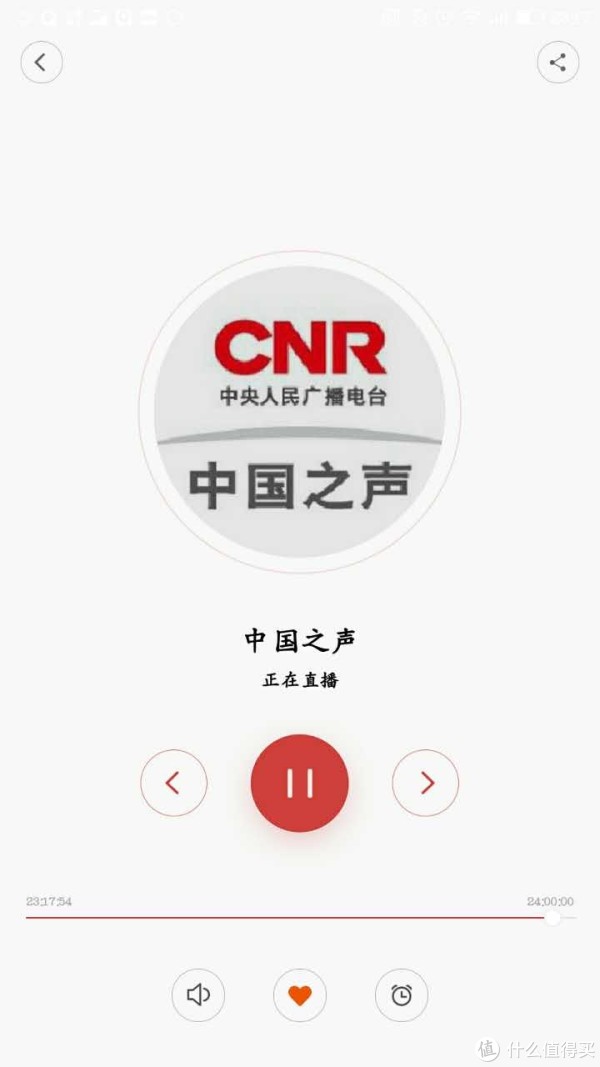Set a sleep timer with the alarm clock icon
600x1067 pixels.
[x=401, y=995]
